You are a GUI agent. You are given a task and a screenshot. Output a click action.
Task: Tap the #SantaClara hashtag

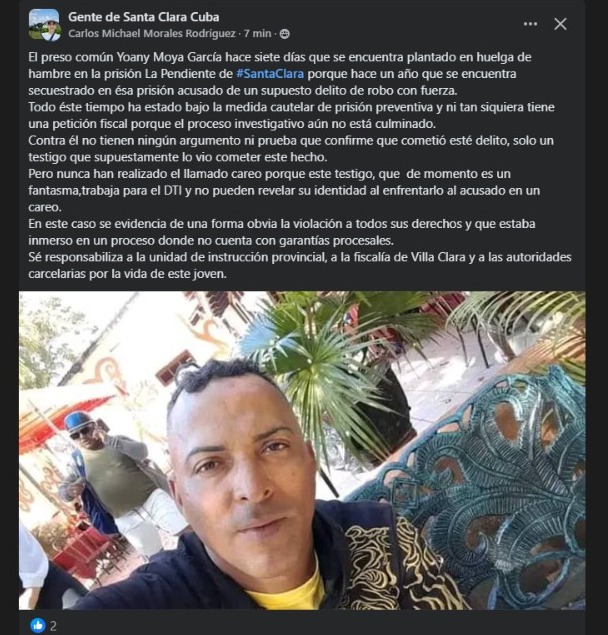[269, 74]
